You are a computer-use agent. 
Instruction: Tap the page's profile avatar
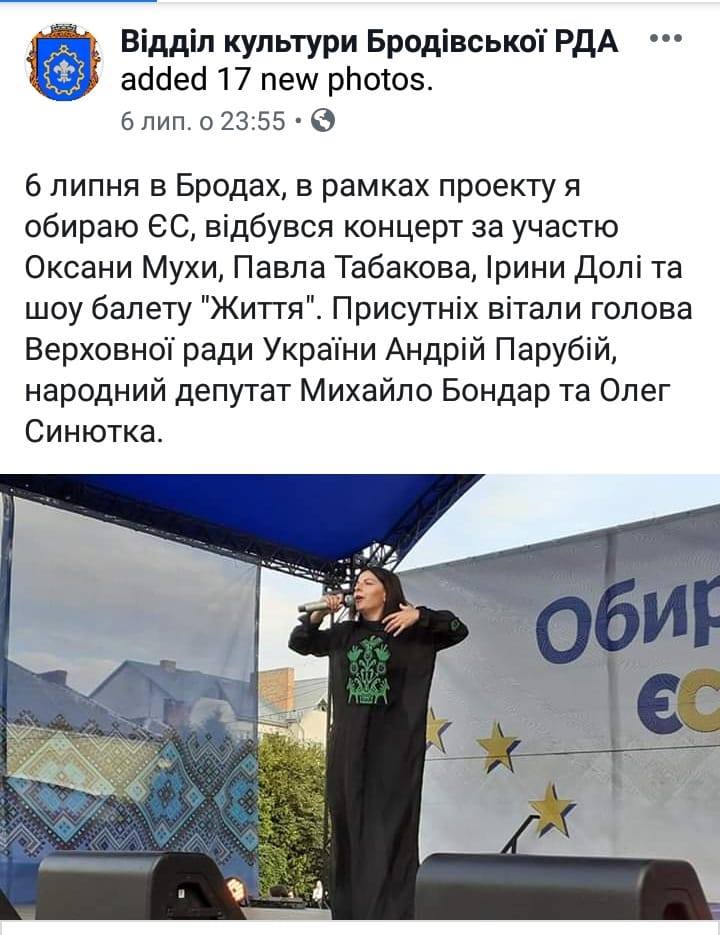click(x=63, y=63)
